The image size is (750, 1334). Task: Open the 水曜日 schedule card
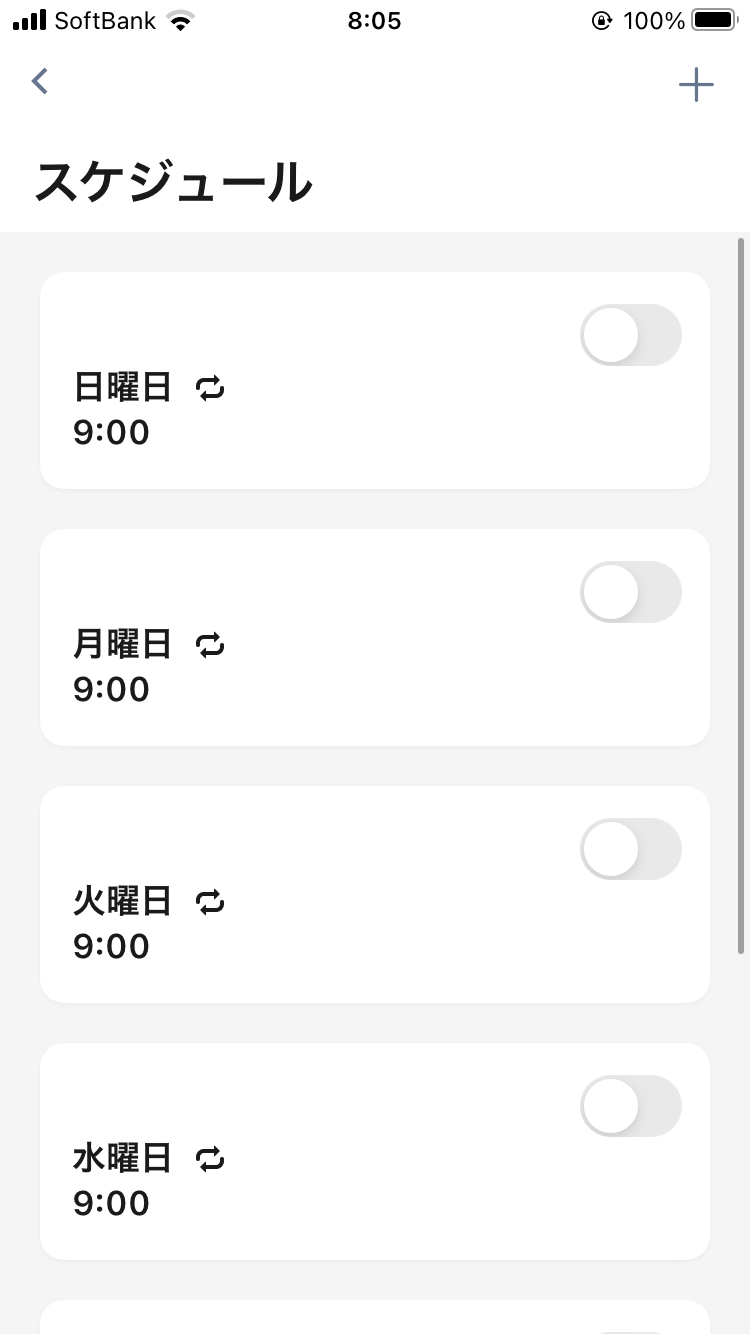(x=375, y=1151)
